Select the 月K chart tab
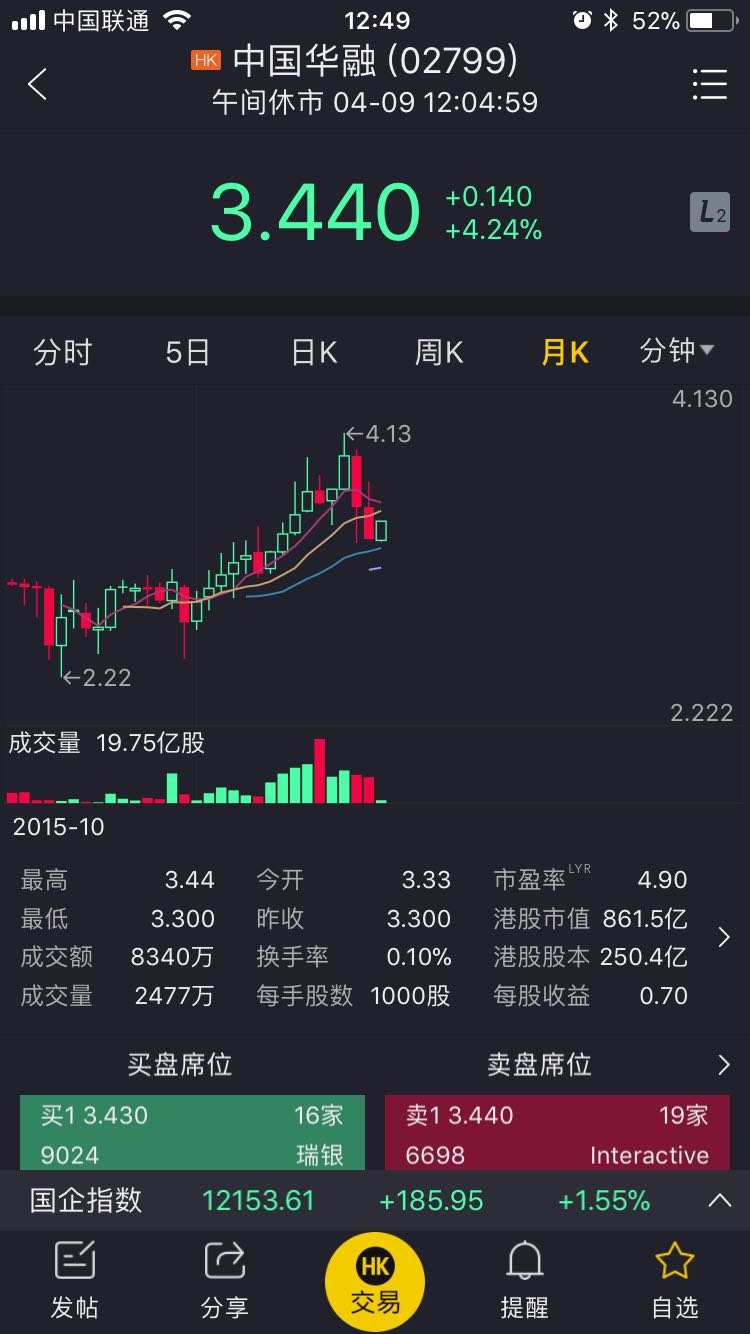The height and width of the screenshot is (1334, 750). (x=565, y=352)
